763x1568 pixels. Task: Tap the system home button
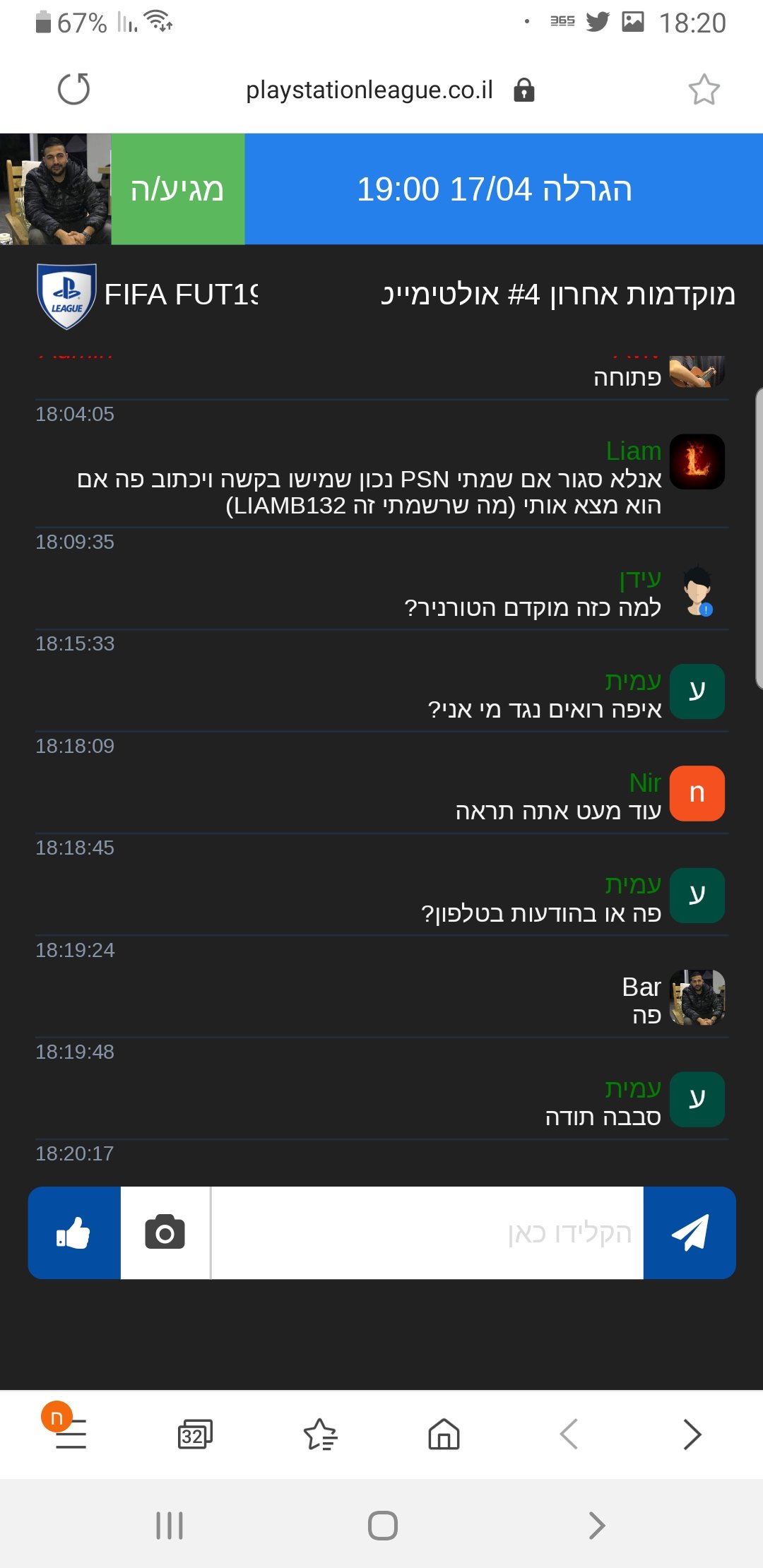[383, 1526]
